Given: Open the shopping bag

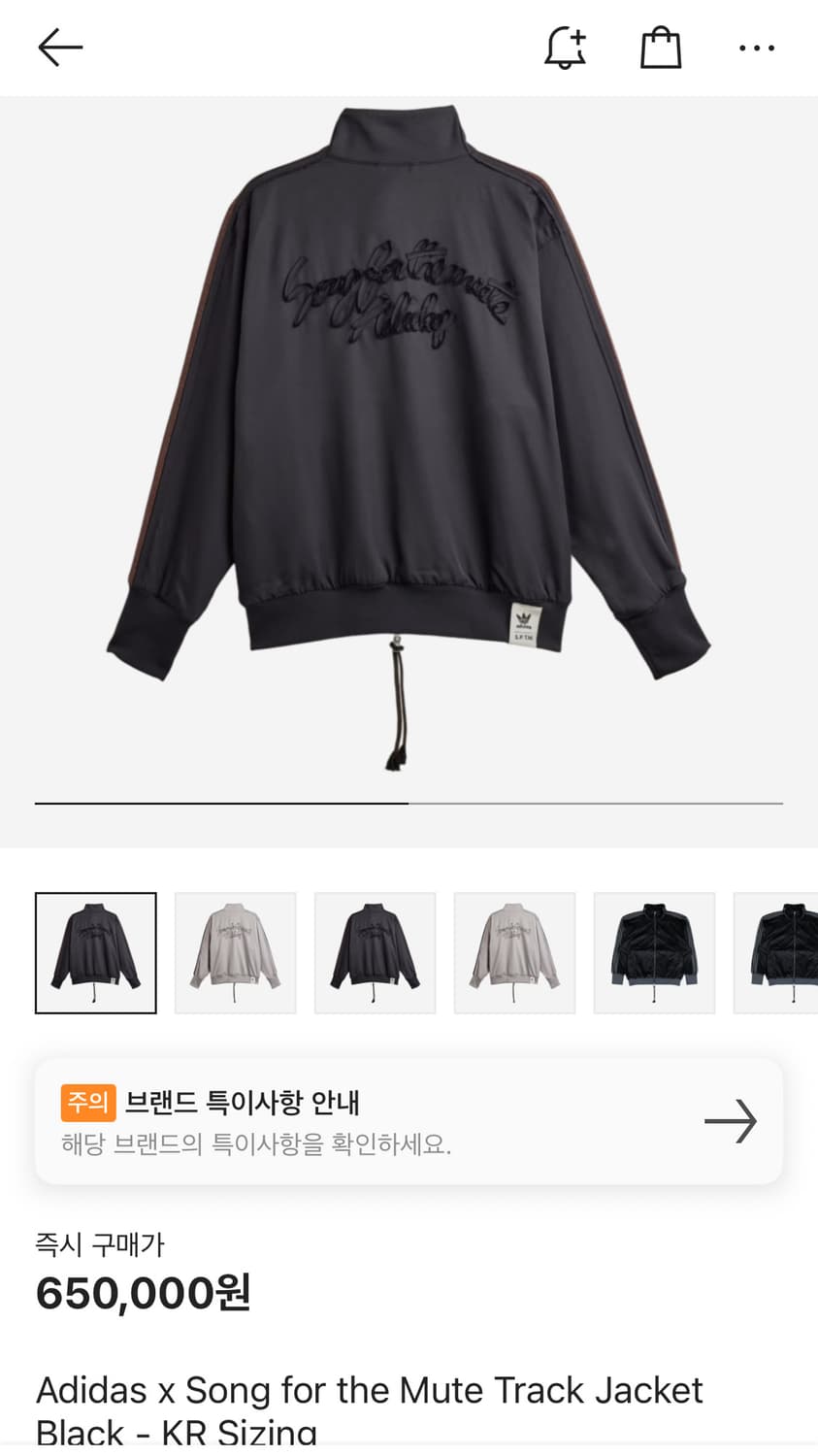Looking at the screenshot, I should [661, 48].
